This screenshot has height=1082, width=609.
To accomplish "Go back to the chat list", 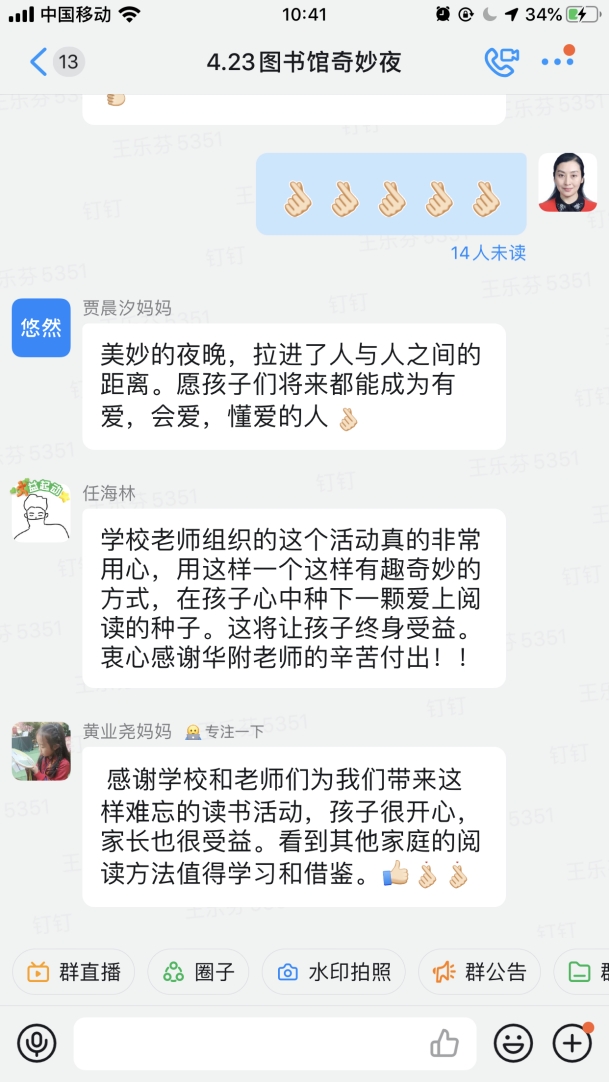I will point(40,62).
